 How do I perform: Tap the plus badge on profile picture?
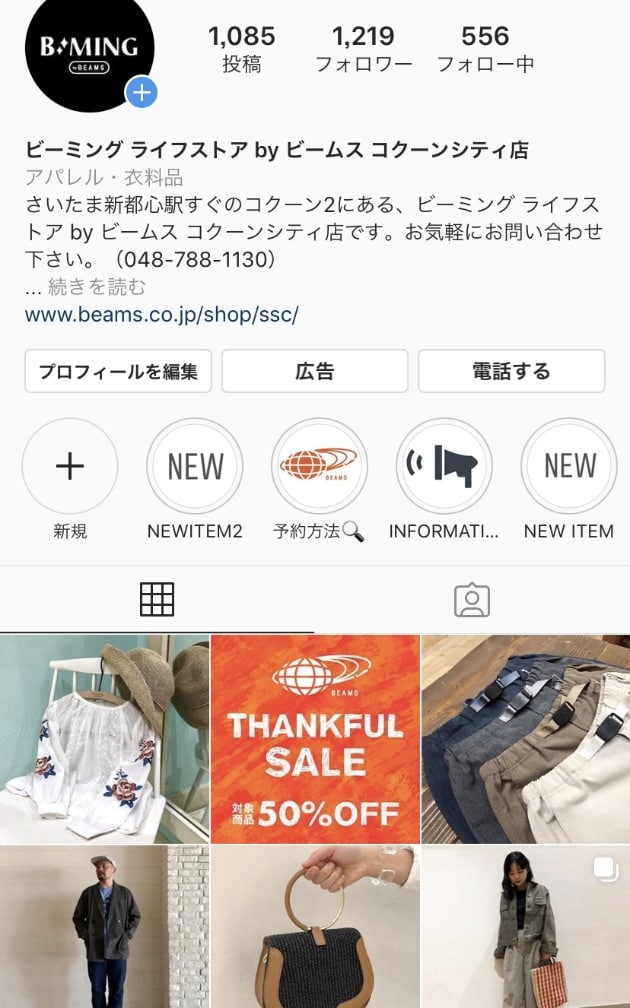point(141,93)
